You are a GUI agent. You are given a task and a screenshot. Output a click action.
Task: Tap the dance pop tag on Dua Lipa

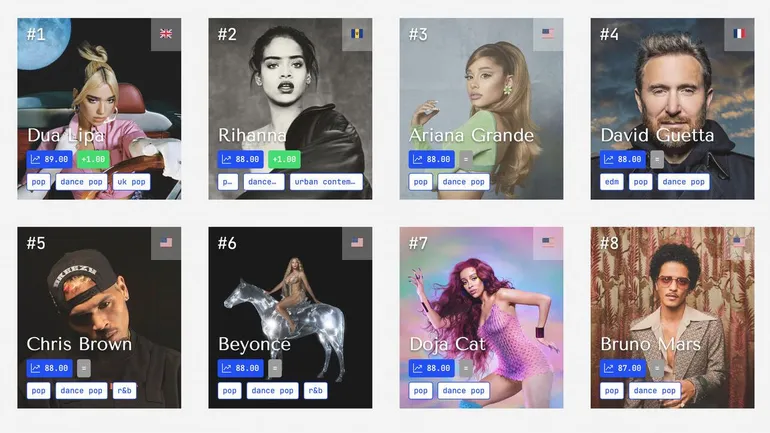click(81, 182)
